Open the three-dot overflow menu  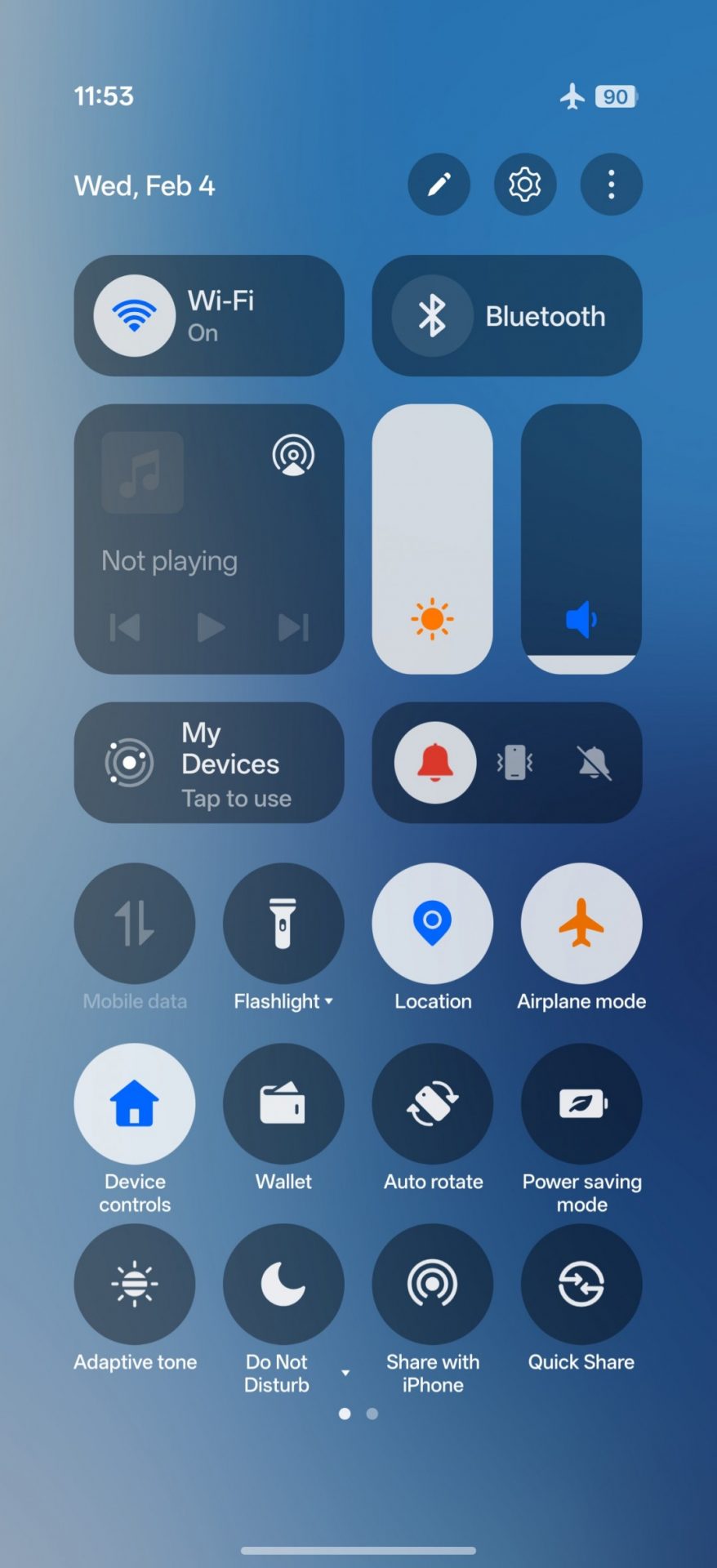pyautogui.click(x=611, y=185)
